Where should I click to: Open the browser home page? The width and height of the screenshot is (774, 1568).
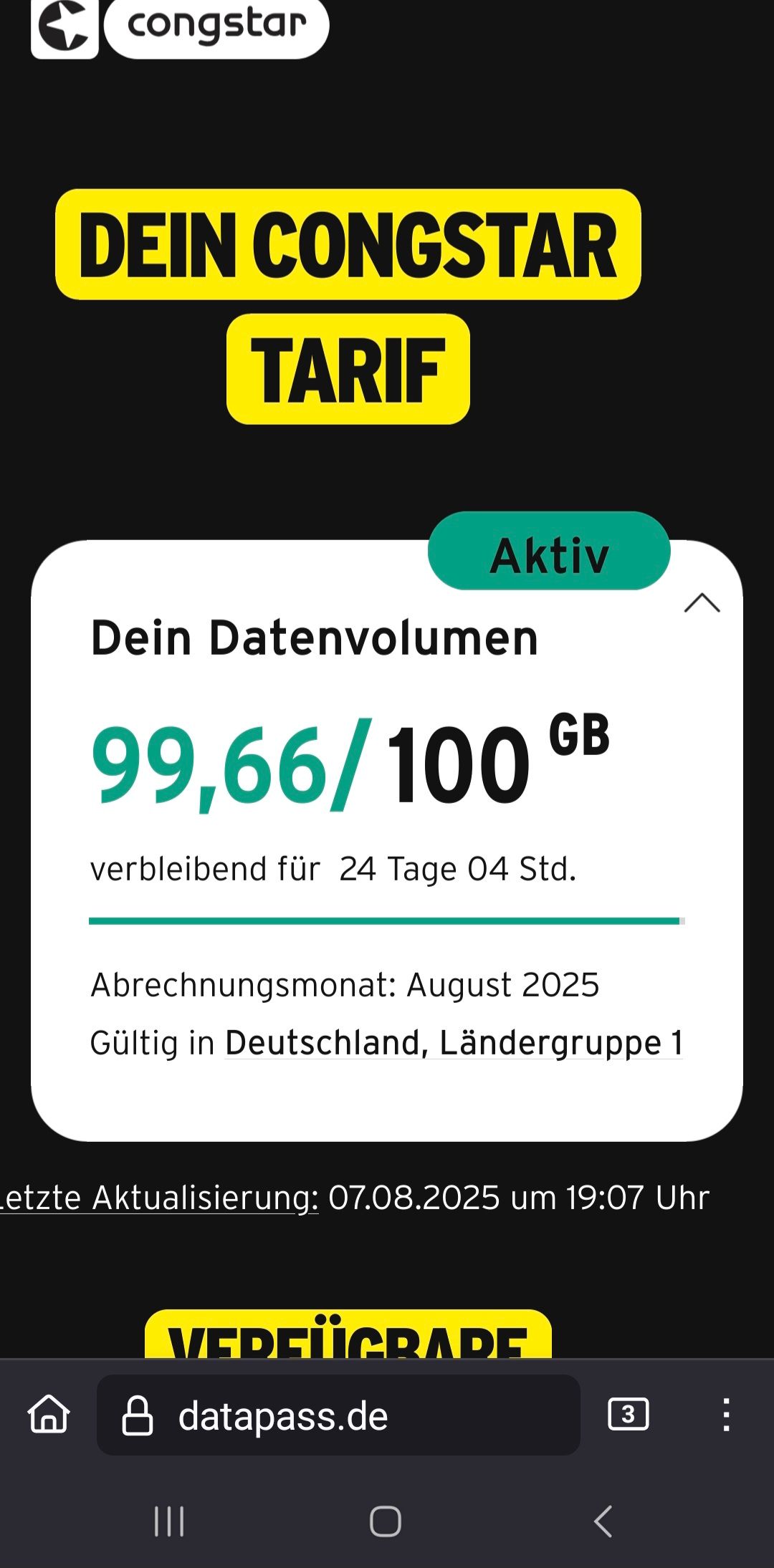click(49, 1415)
